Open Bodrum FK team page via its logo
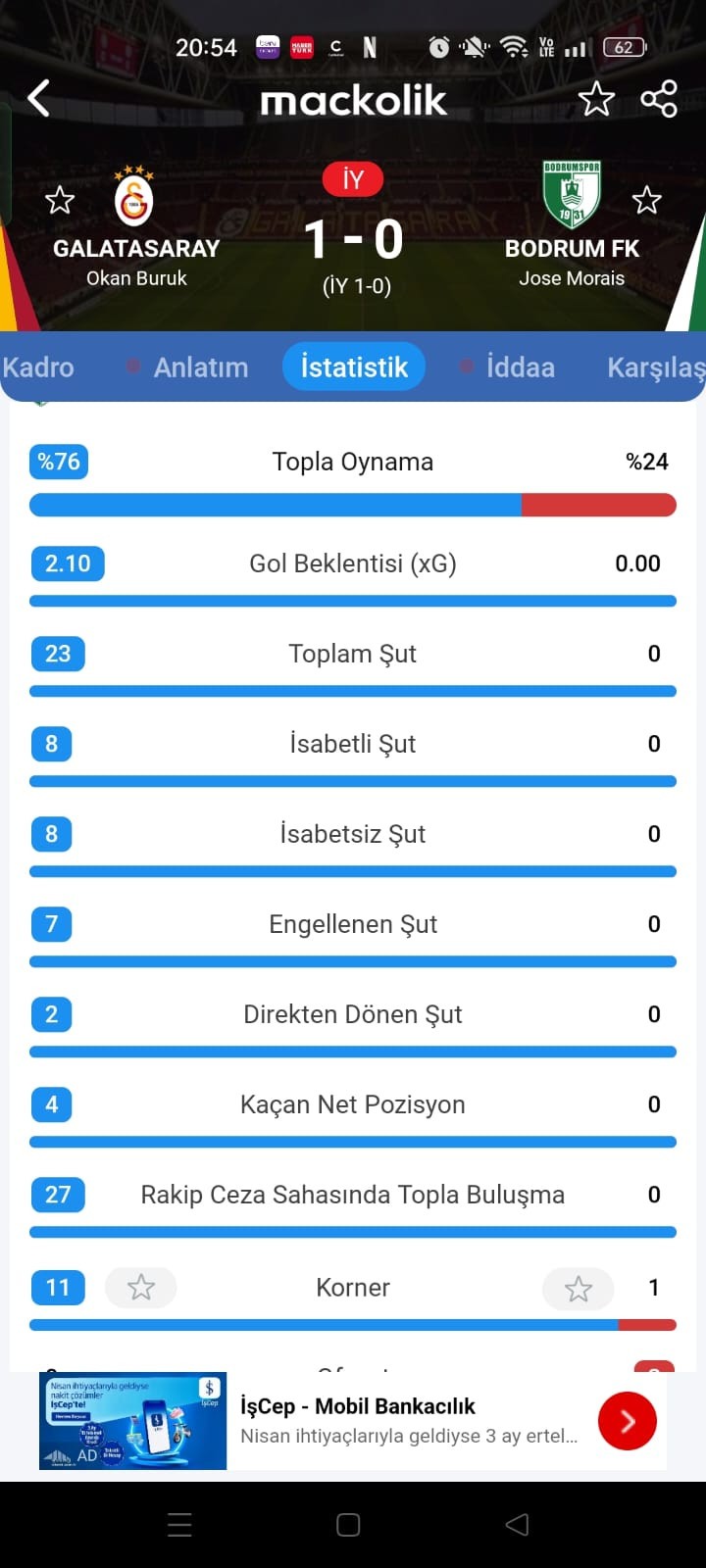This screenshot has width=706, height=1568. pos(572,194)
